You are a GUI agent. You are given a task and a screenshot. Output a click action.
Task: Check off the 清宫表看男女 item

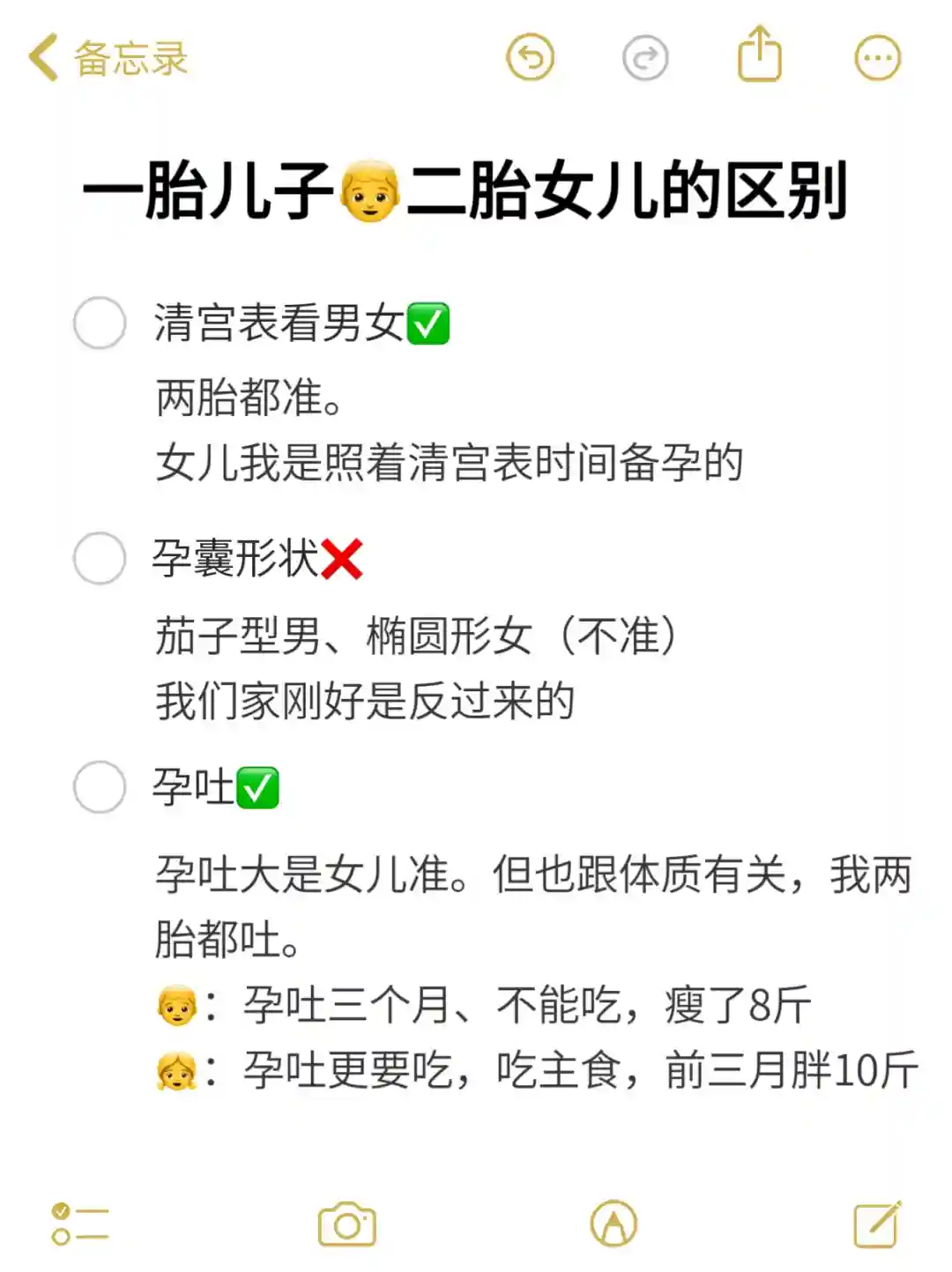[x=100, y=323]
